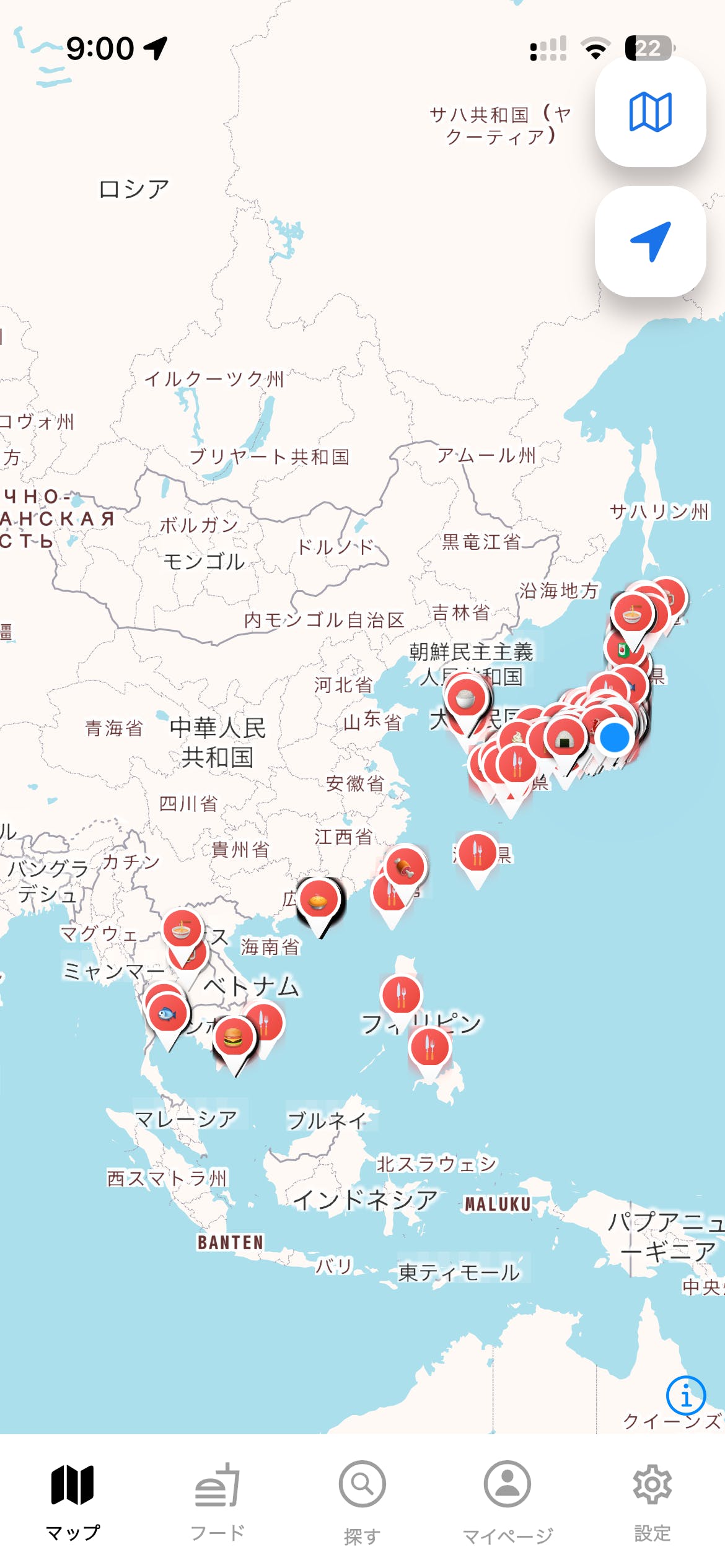Tap the pie pin near 海南省

click(x=319, y=900)
